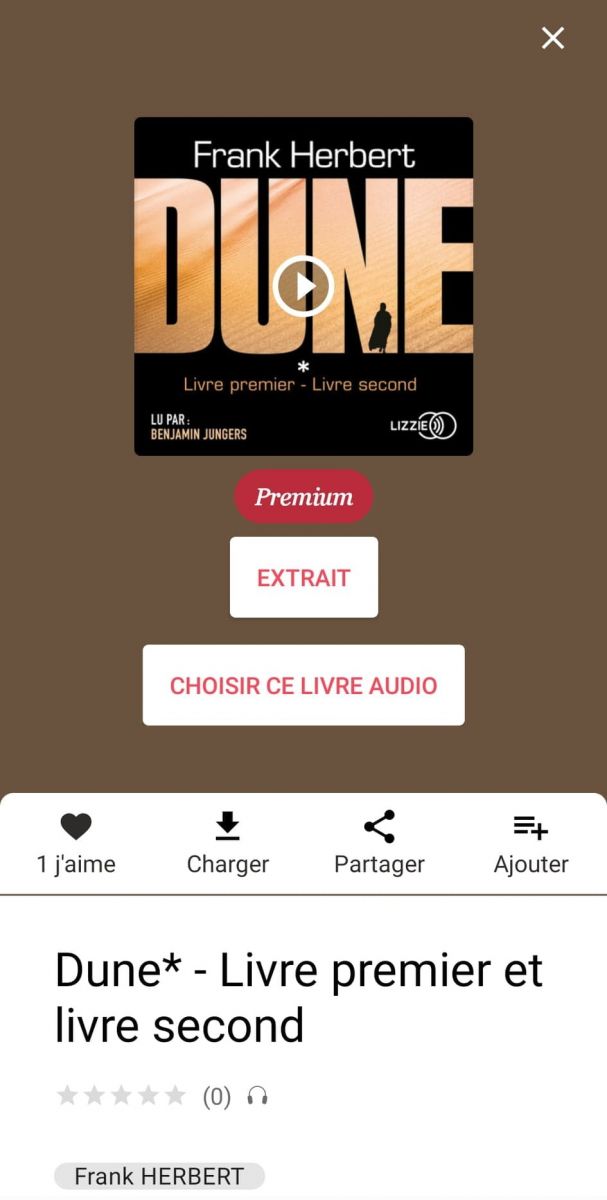Open the Frank HERBERT author chip
The height and width of the screenshot is (1200, 607).
click(x=159, y=1176)
